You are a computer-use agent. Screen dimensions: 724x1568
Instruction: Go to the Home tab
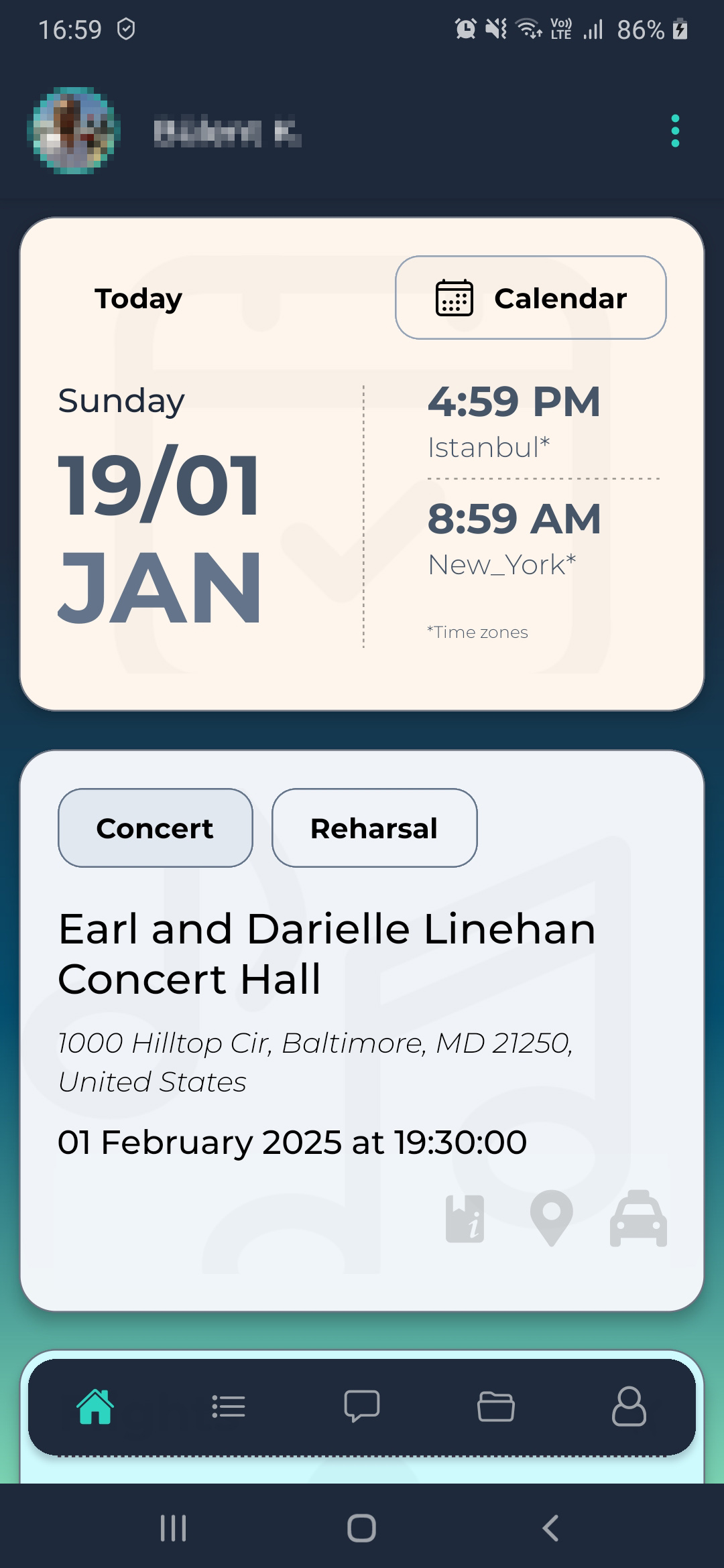pos(95,1406)
